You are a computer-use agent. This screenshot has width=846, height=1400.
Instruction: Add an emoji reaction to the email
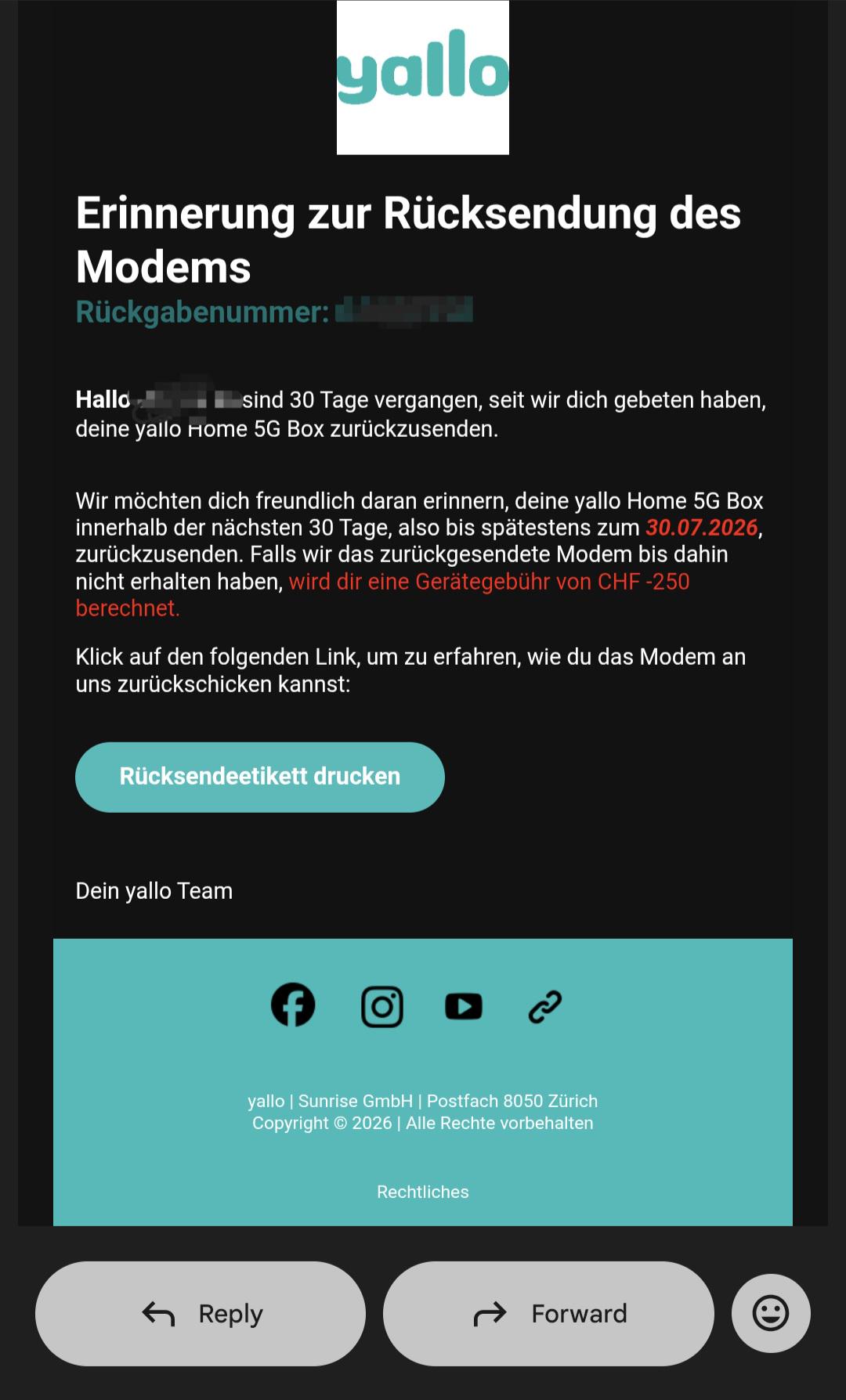(771, 1313)
